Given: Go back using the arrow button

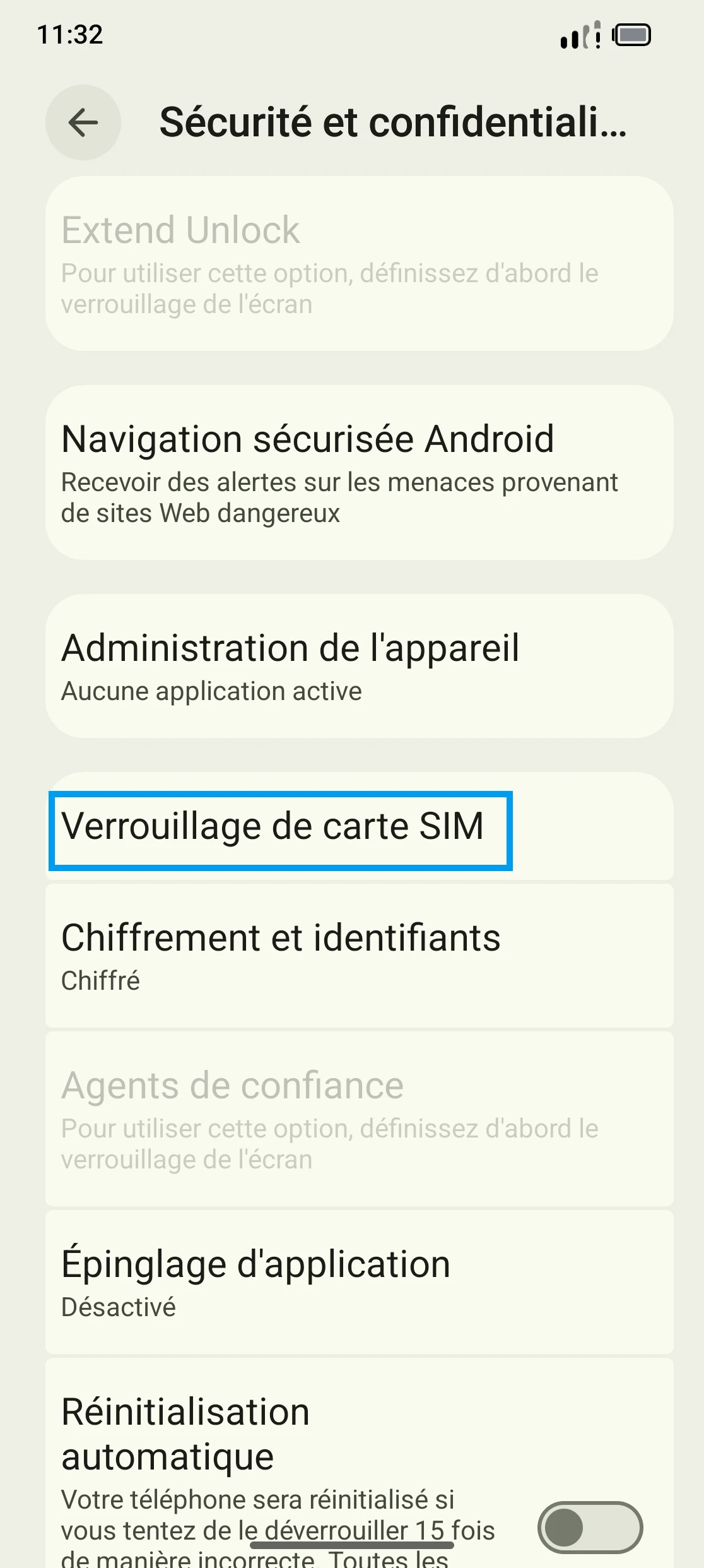Looking at the screenshot, I should pyautogui.click(x=83, y=122).
